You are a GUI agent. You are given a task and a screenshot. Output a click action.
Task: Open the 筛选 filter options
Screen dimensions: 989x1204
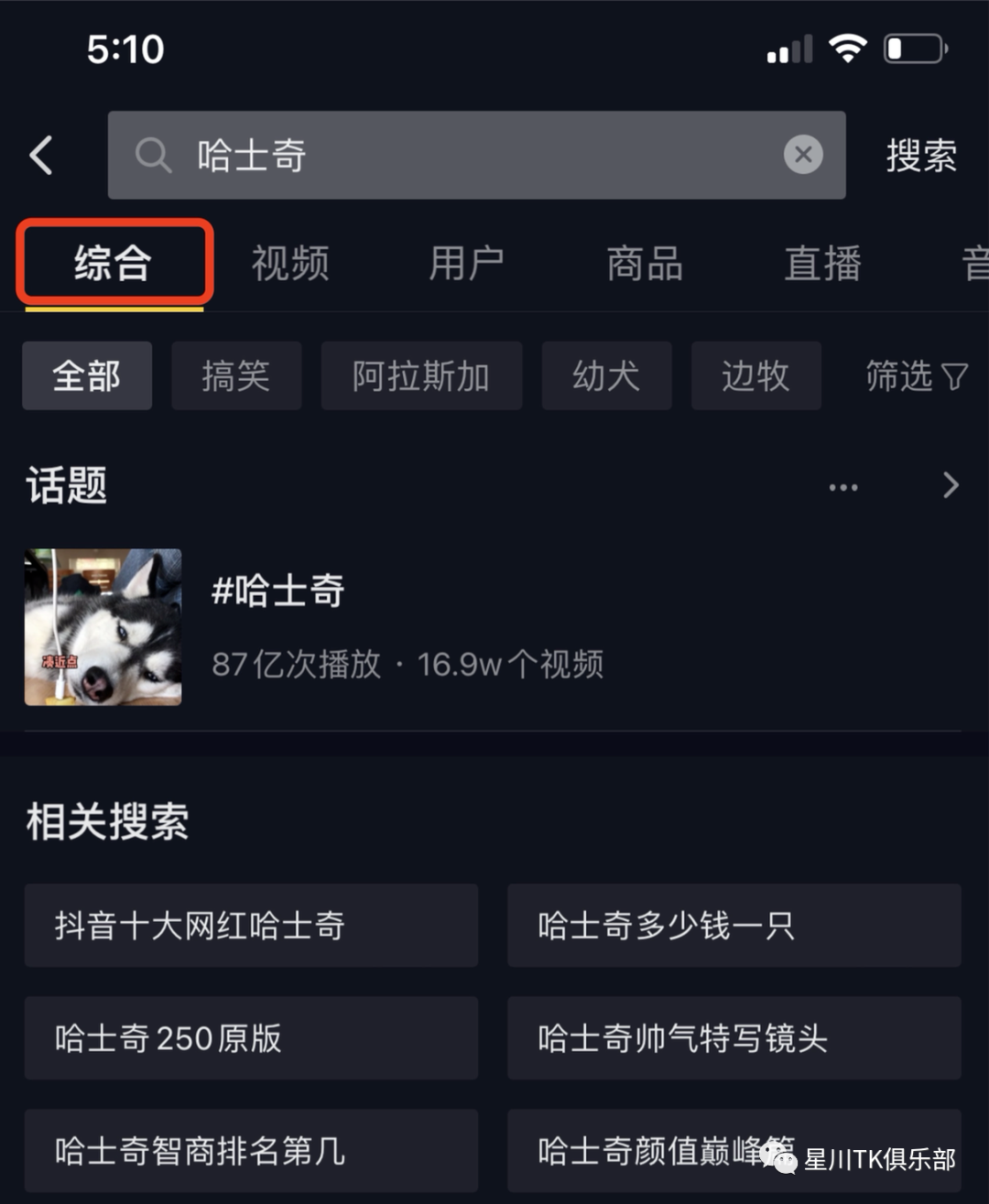(916, 376)
